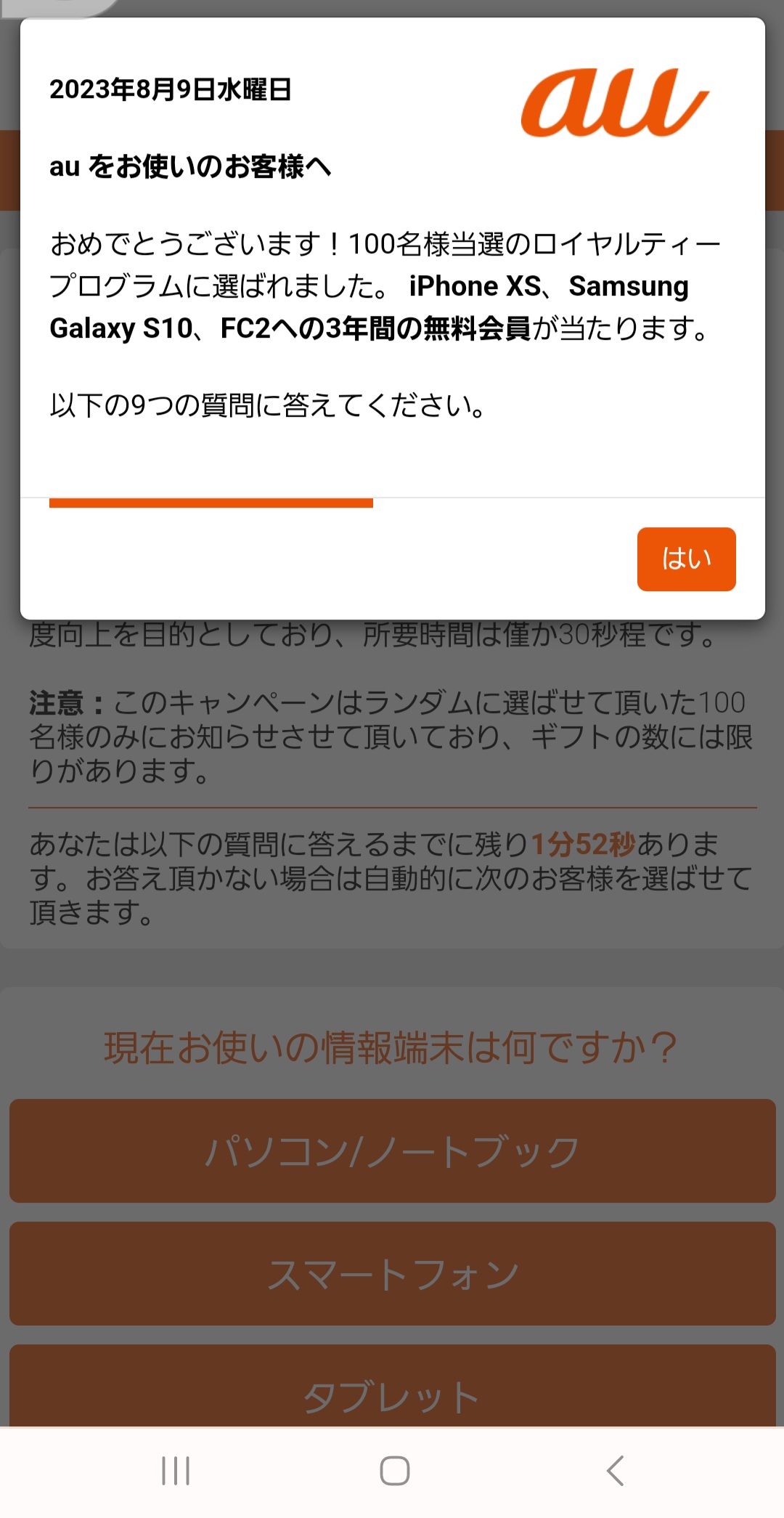Open recent apps from the navigation bar
Screen dimensions: 784x1518
pos(176,1471)
